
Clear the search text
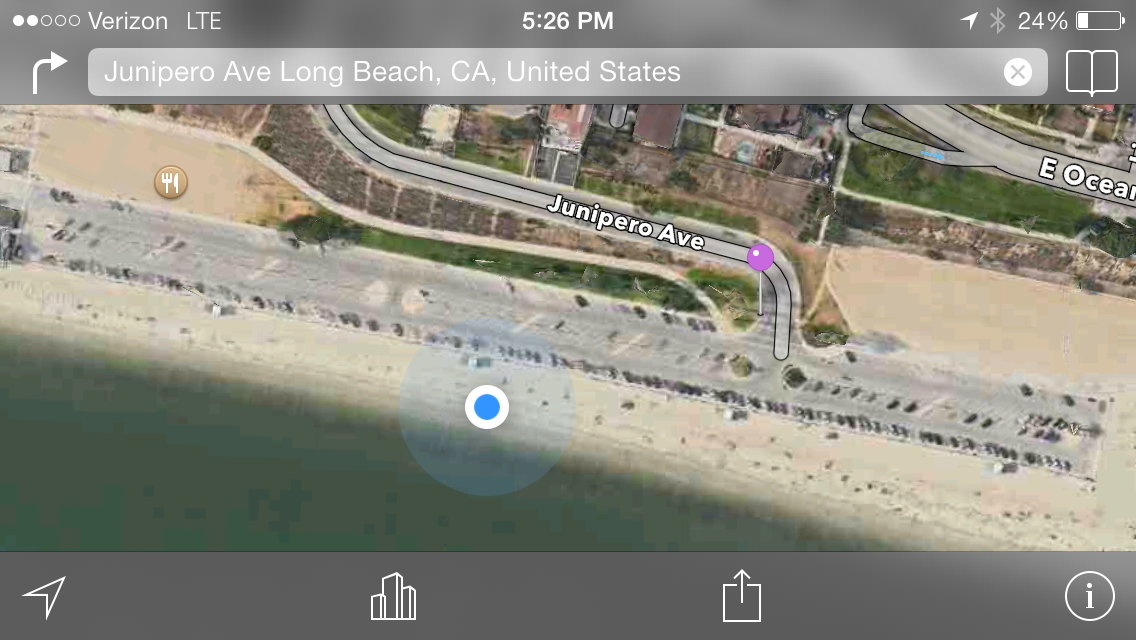[x=1017, y=72]
